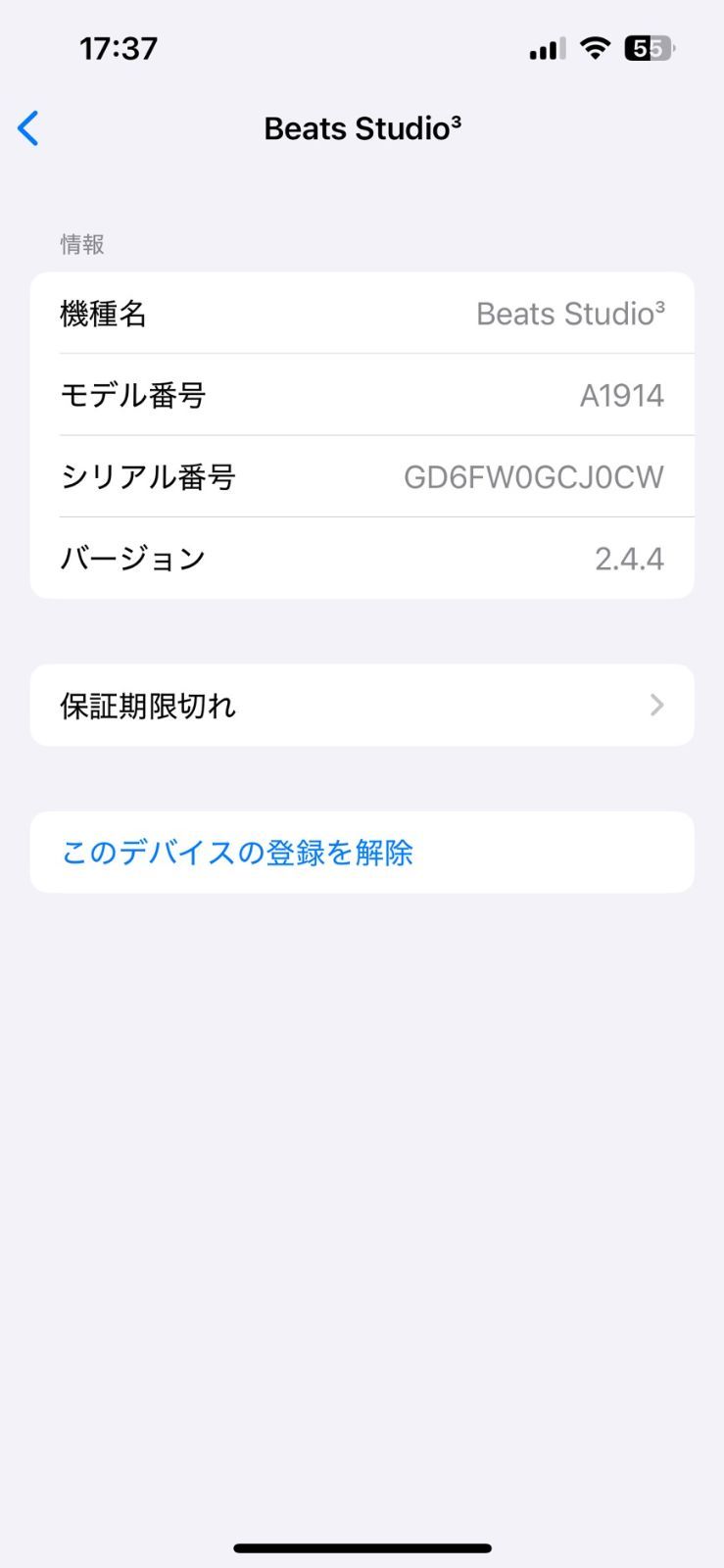Go back to the previous screen
Screen dimensions: 724x1568
click(x=28, y=128)
